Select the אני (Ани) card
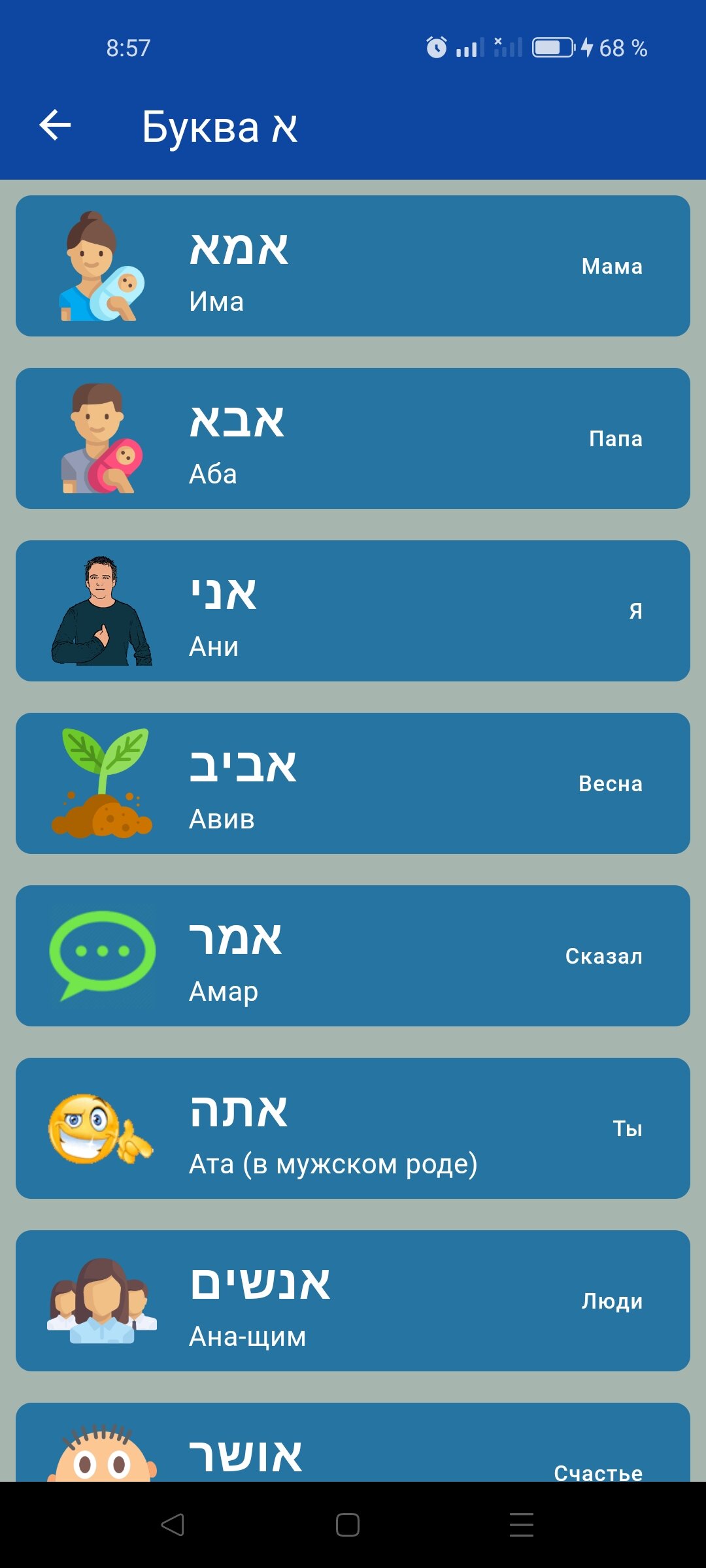 [x=353, y=611]
